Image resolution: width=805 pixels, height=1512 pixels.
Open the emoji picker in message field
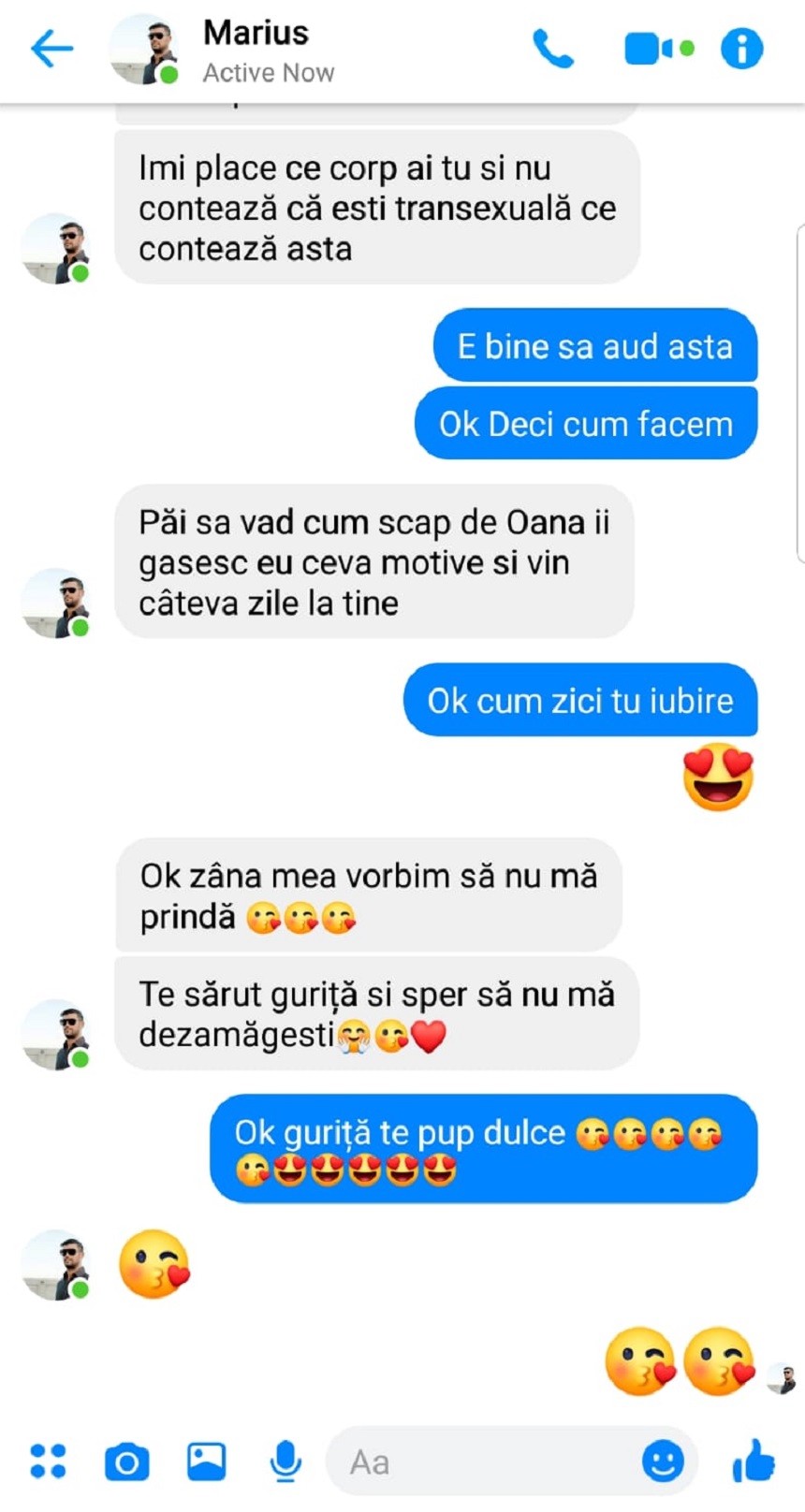coord(663,1461)
